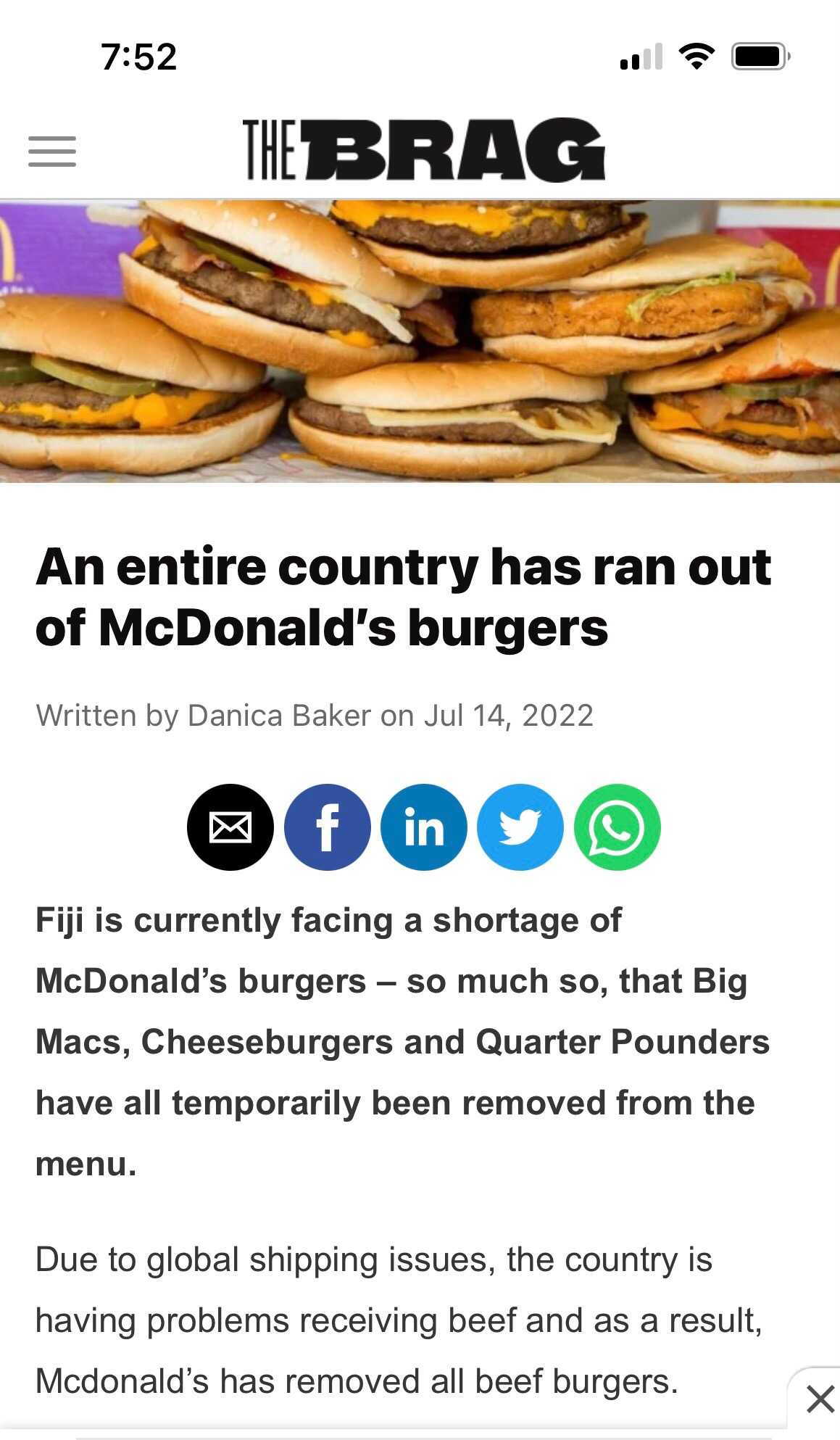The height and width of the screenshot is (1440, 840).
Task: Send article through WhatsApp
Action: 617,827
